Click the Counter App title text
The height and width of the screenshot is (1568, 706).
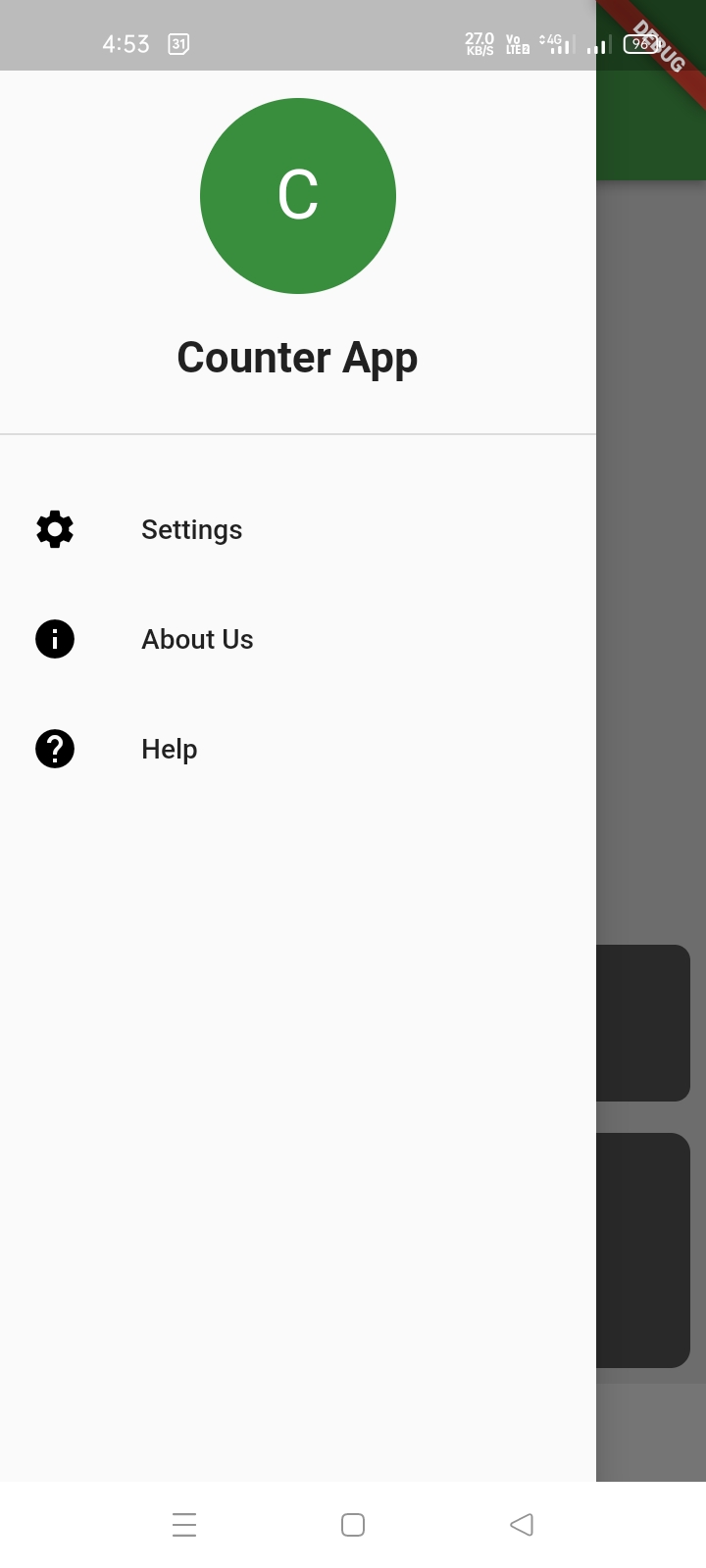coord(297,357)
